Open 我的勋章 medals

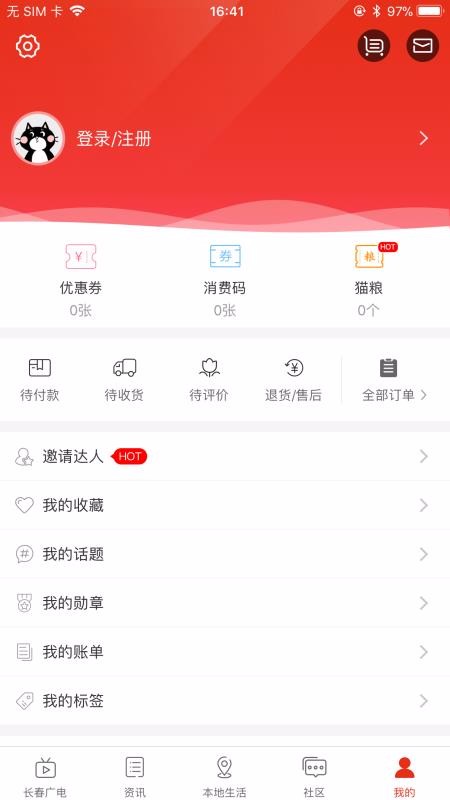tap(225, 603)
